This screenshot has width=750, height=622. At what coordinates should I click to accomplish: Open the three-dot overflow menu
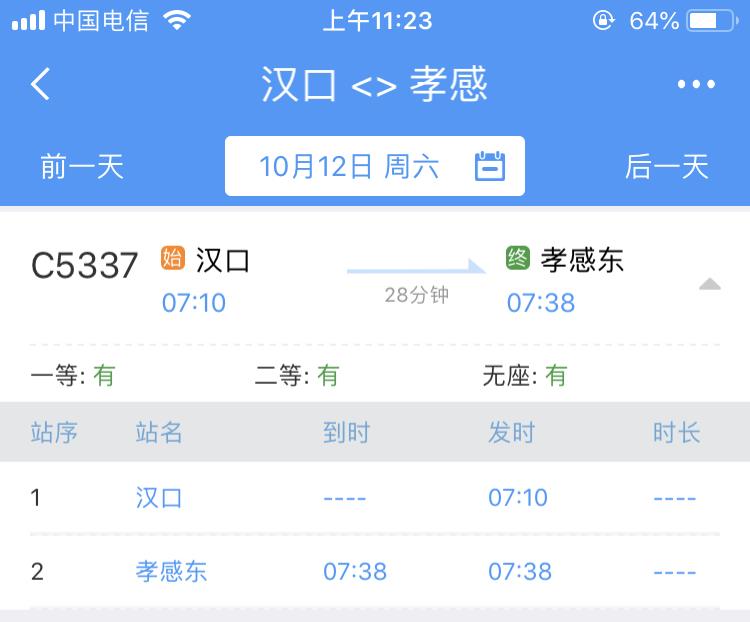(x=696, y=85)
